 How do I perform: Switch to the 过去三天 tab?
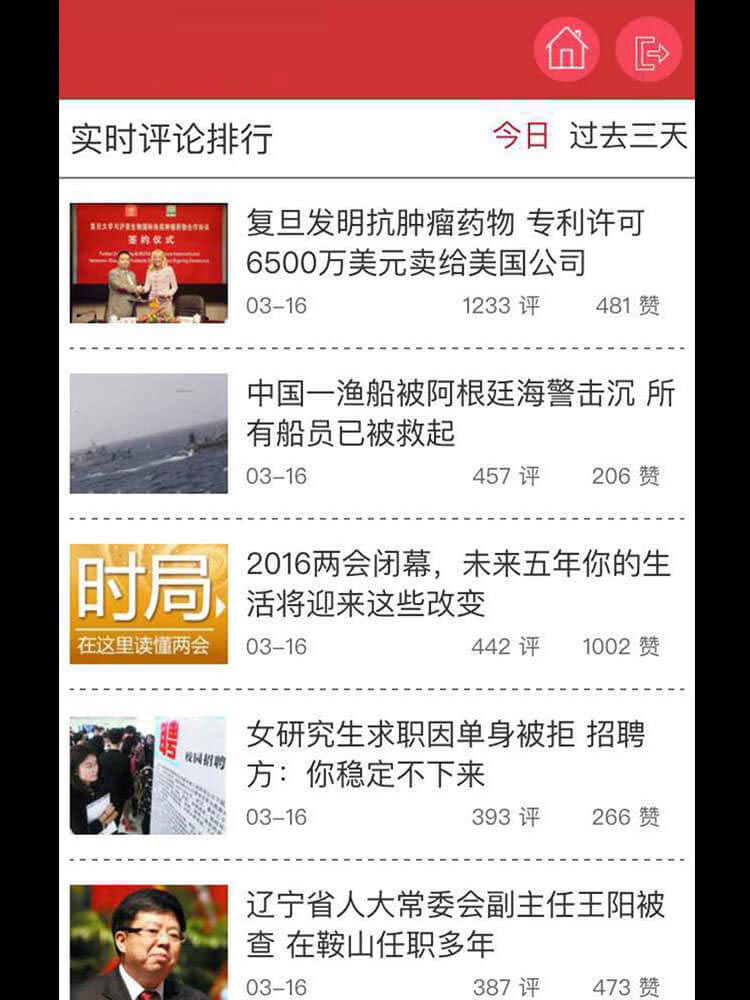628,135
